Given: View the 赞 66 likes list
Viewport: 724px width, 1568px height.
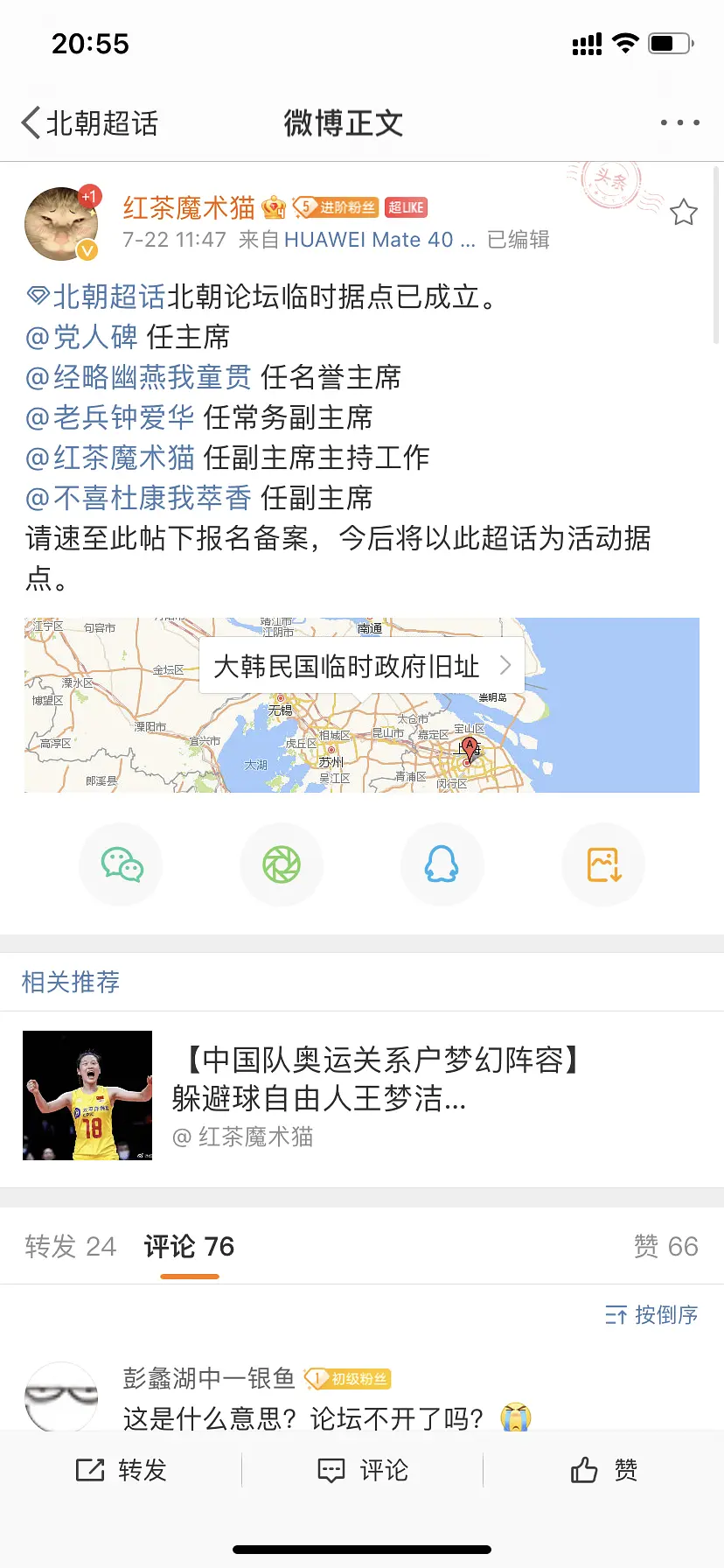Looking at the screenshot, I should 665,1246.
